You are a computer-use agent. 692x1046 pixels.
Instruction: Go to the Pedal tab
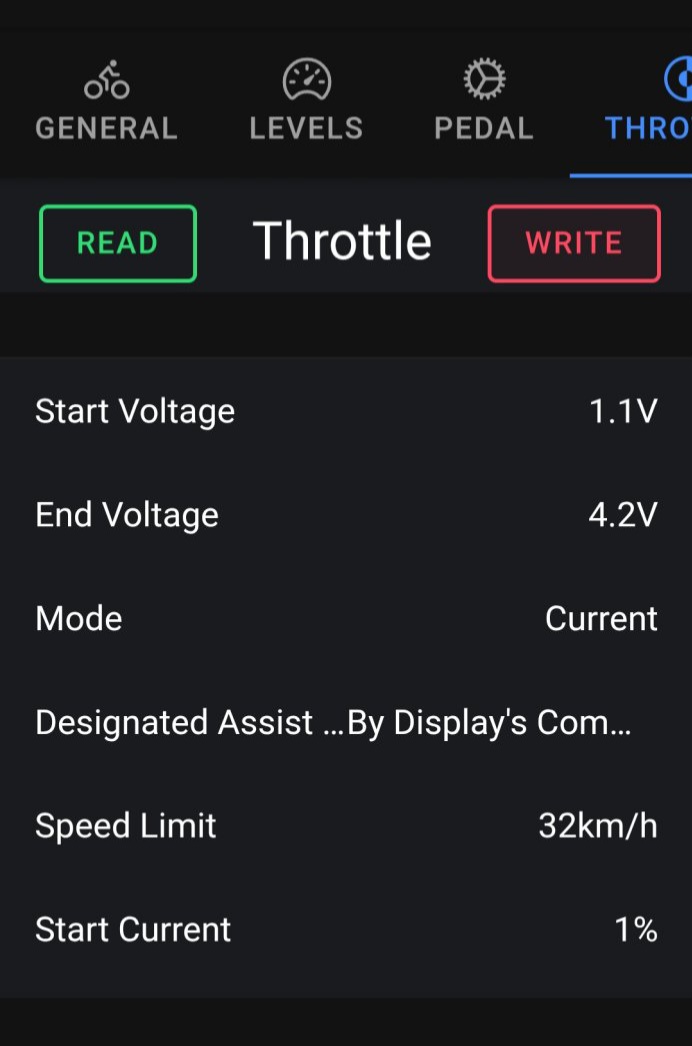tap(484, 101)
